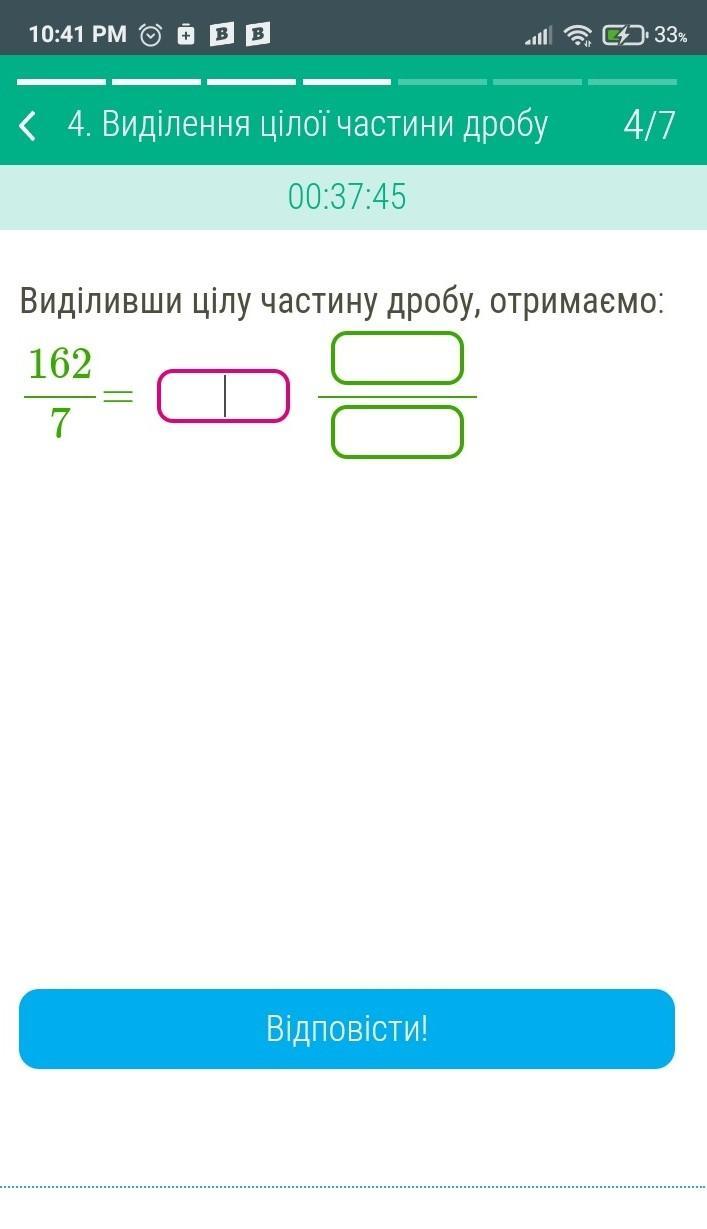Go back using the header arrow
This screenshot has height=1229, width=707.
tap(28, 126)
